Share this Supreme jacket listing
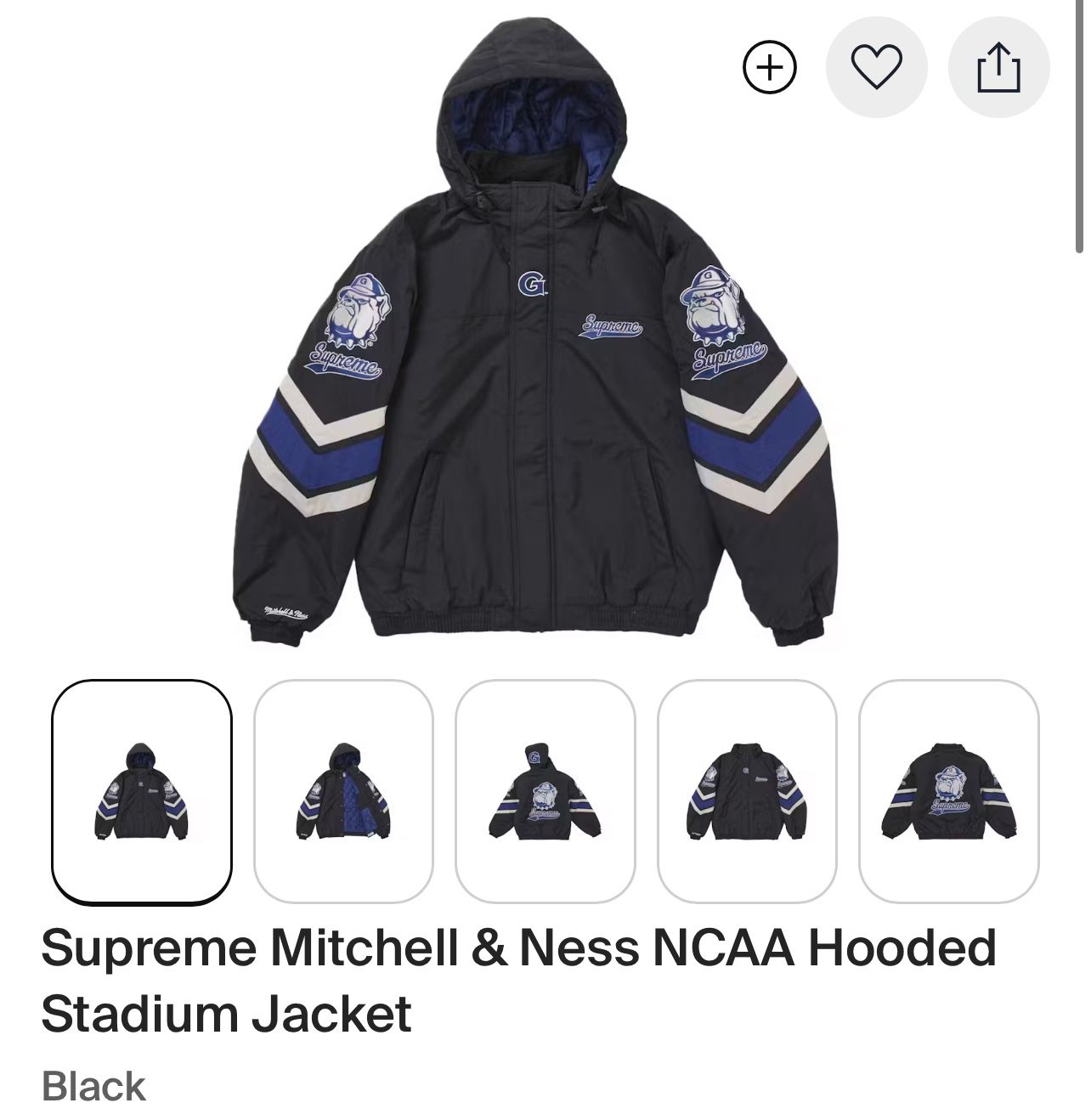 point(998,68)
